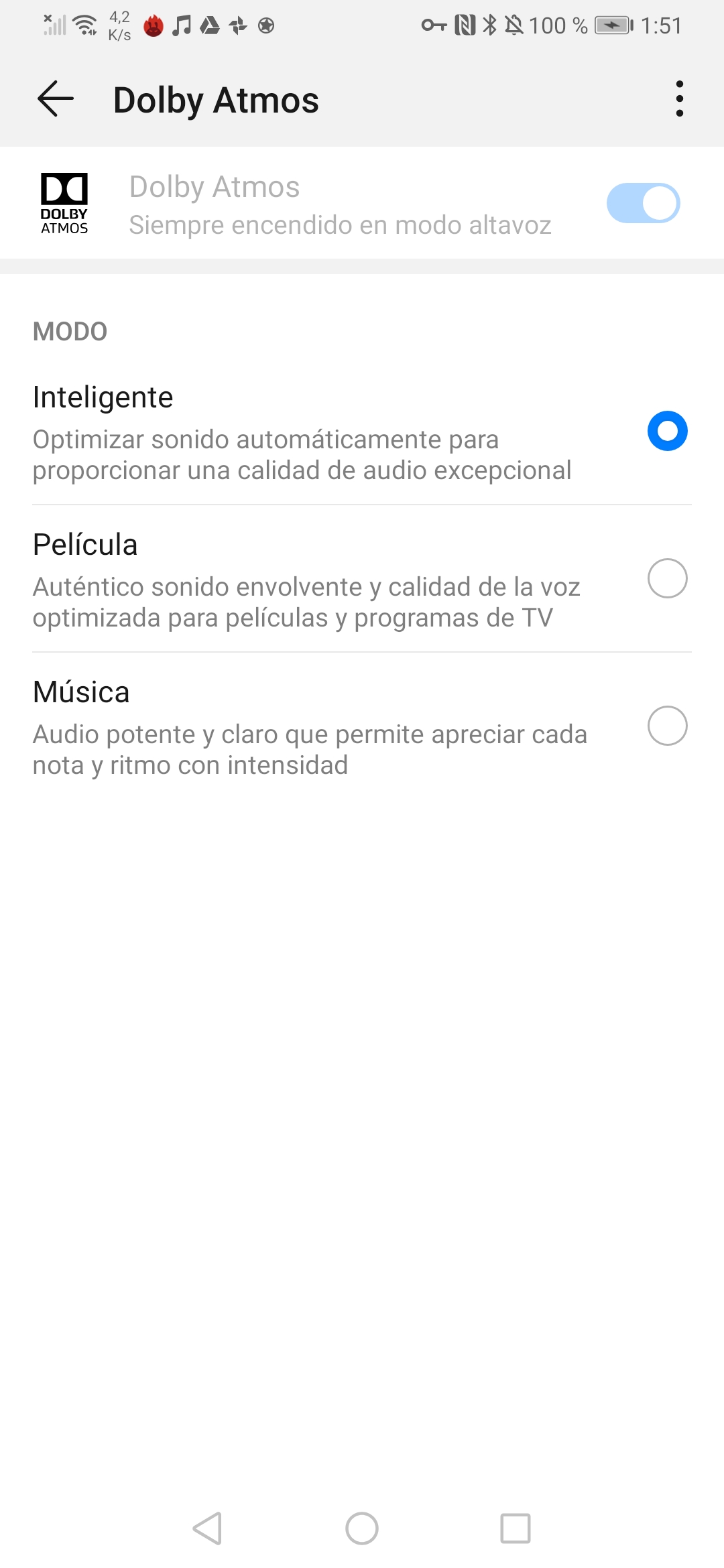724x1568 pixels.
Task: Open the three-dot overflow menu
Action: tap(679, 99)
